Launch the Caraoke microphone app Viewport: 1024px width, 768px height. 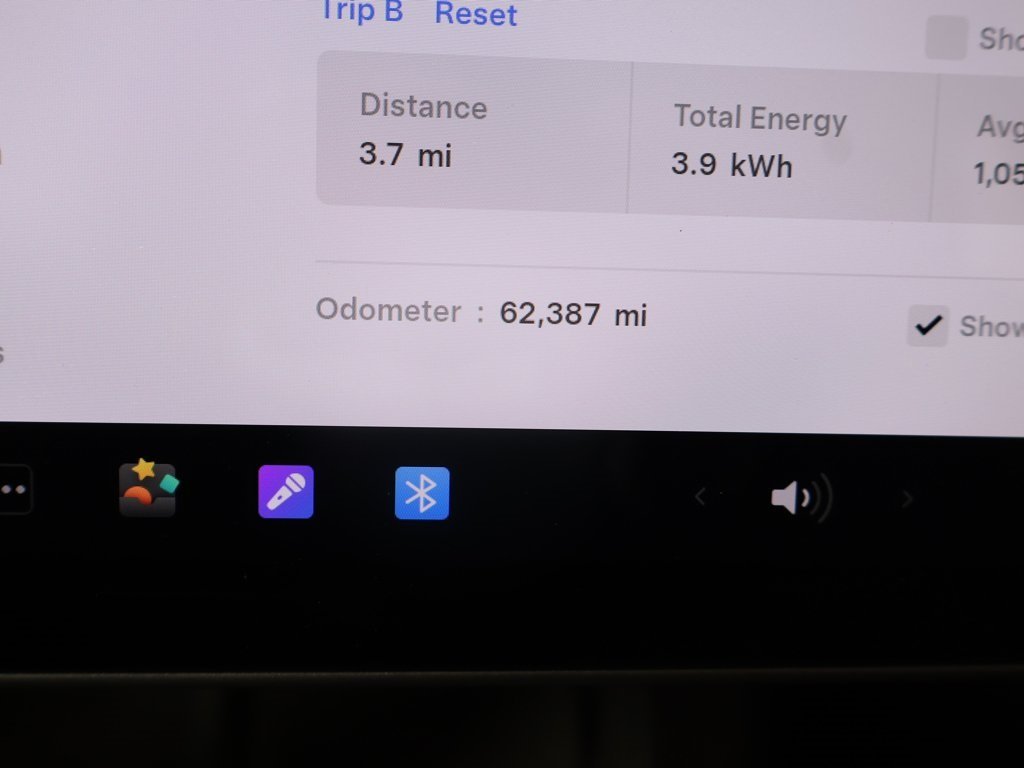pos(286,492)
